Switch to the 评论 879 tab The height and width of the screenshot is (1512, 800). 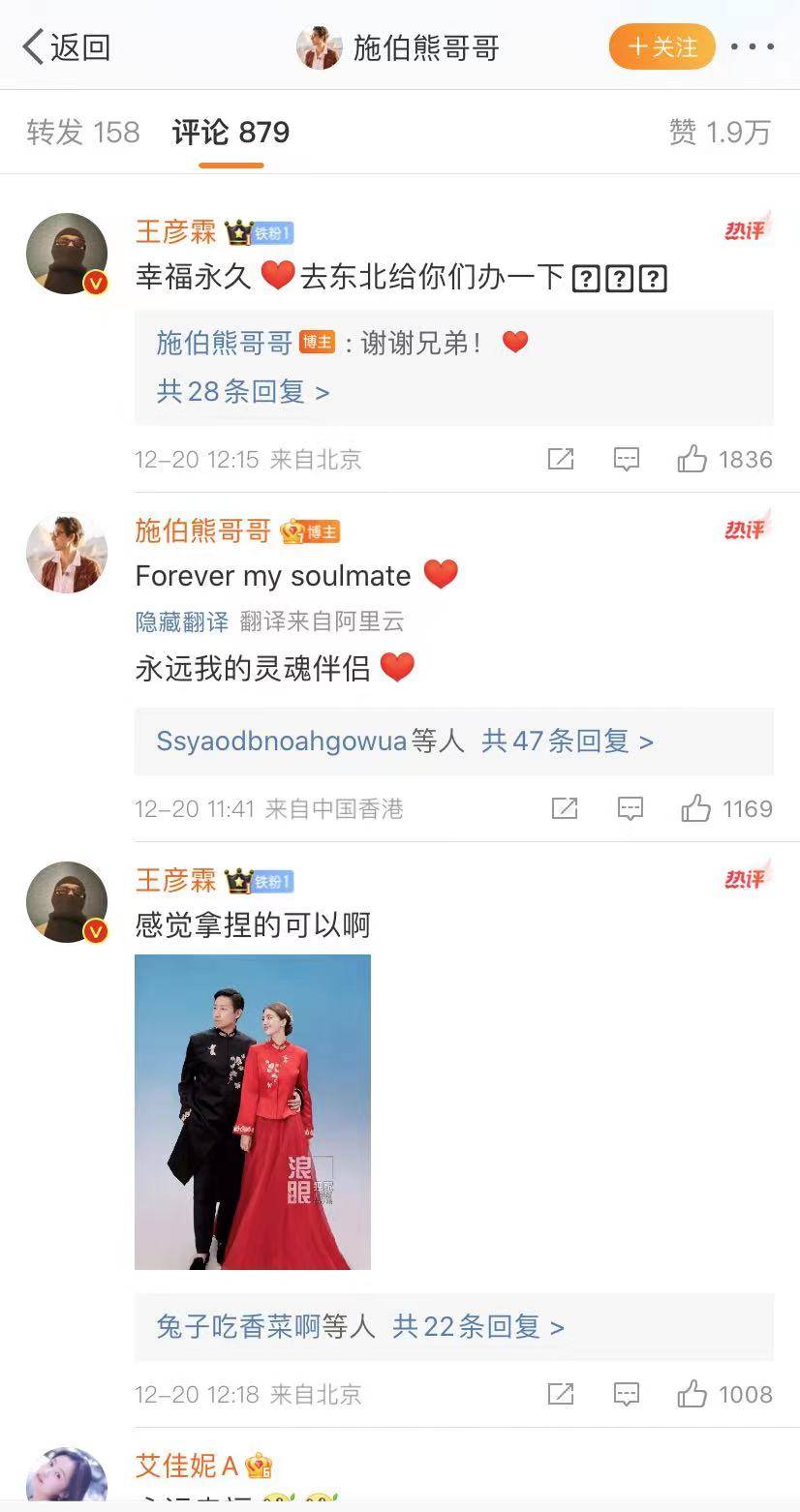tap(231, 132)
